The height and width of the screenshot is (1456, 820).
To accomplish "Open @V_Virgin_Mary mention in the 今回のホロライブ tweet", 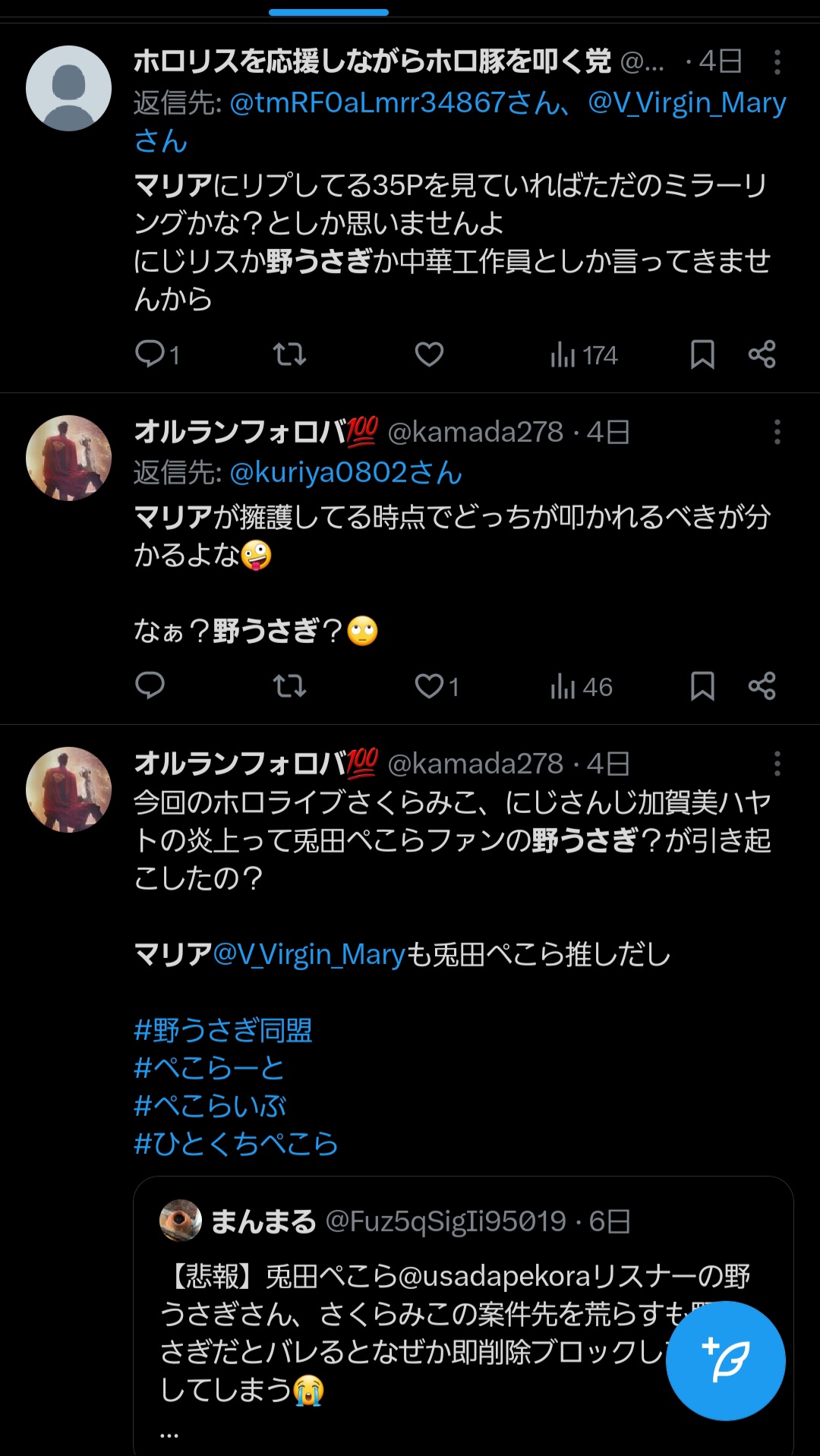I will coord(309,954).
